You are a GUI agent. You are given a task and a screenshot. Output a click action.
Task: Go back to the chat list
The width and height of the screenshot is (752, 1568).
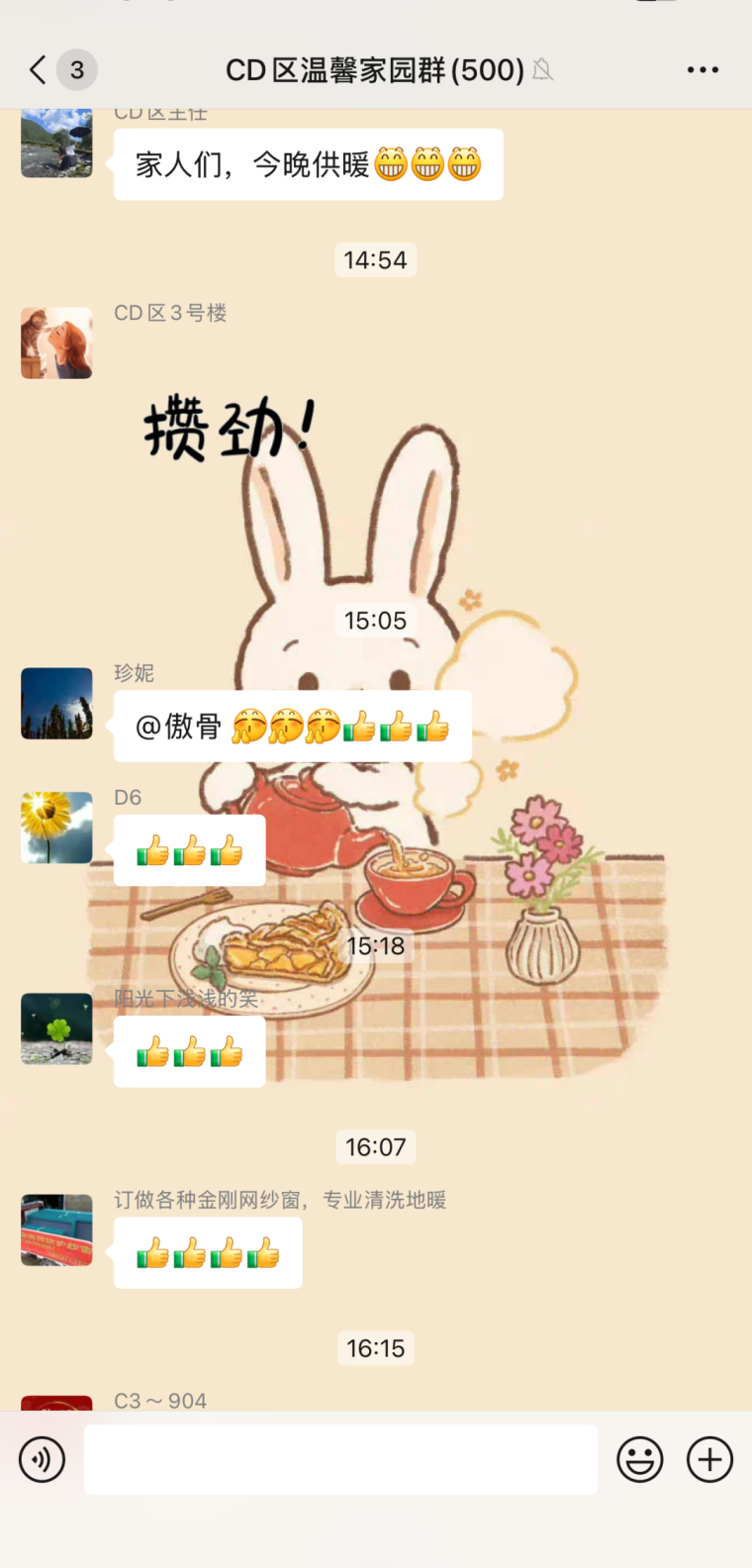(40, 70)
